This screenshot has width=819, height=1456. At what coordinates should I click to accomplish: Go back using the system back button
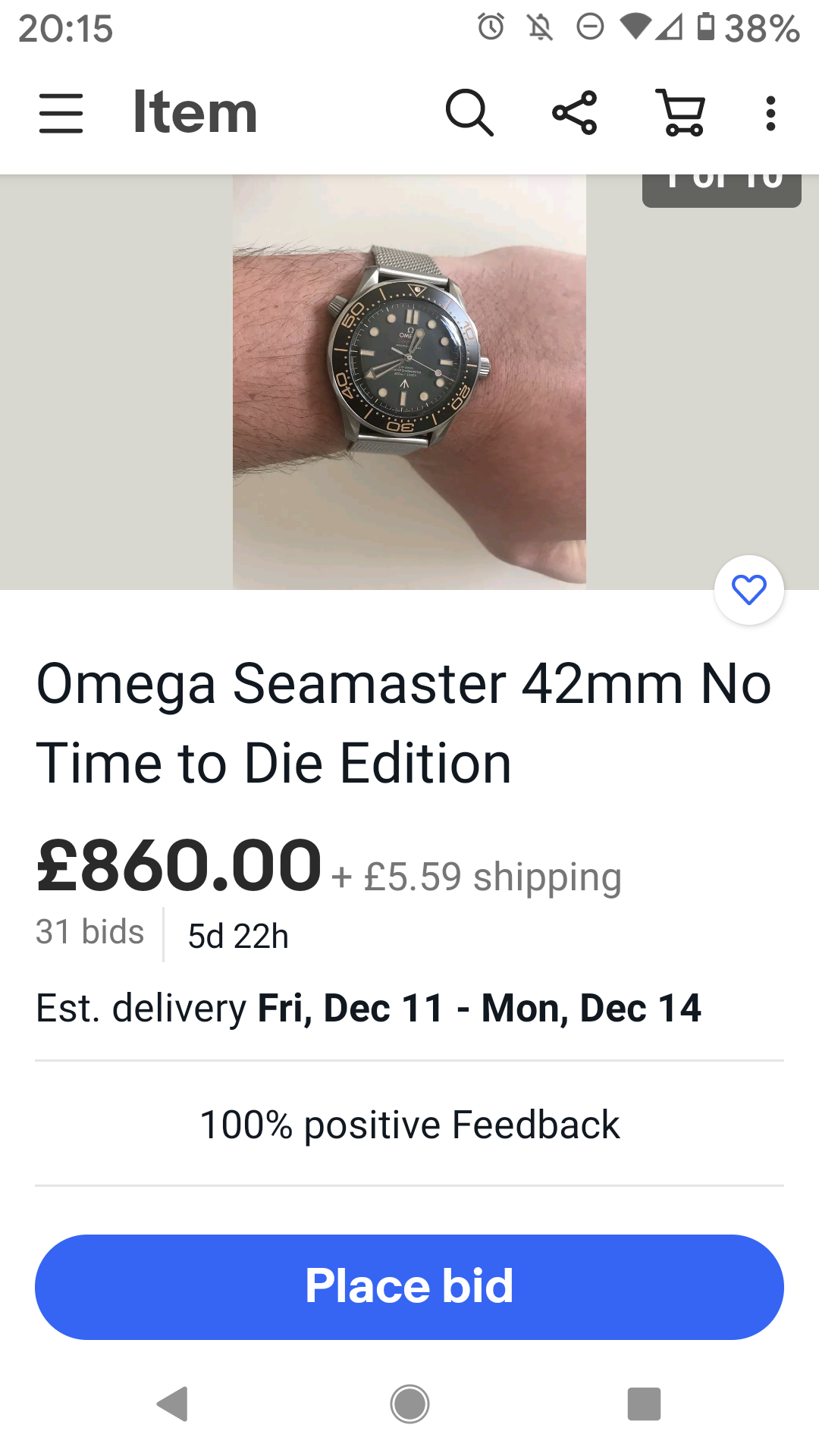click(173, 1404)
